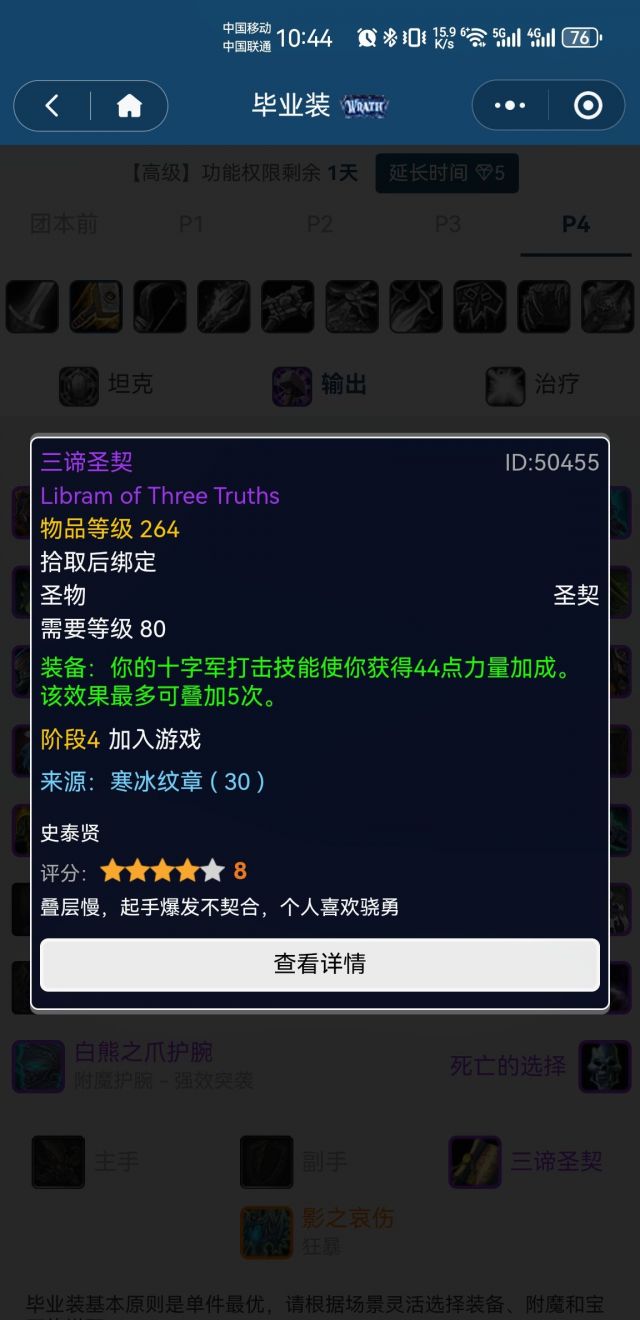Close the mini program via circle icon
This screenshot has width=640, height=1320.
tap(587, 106)
